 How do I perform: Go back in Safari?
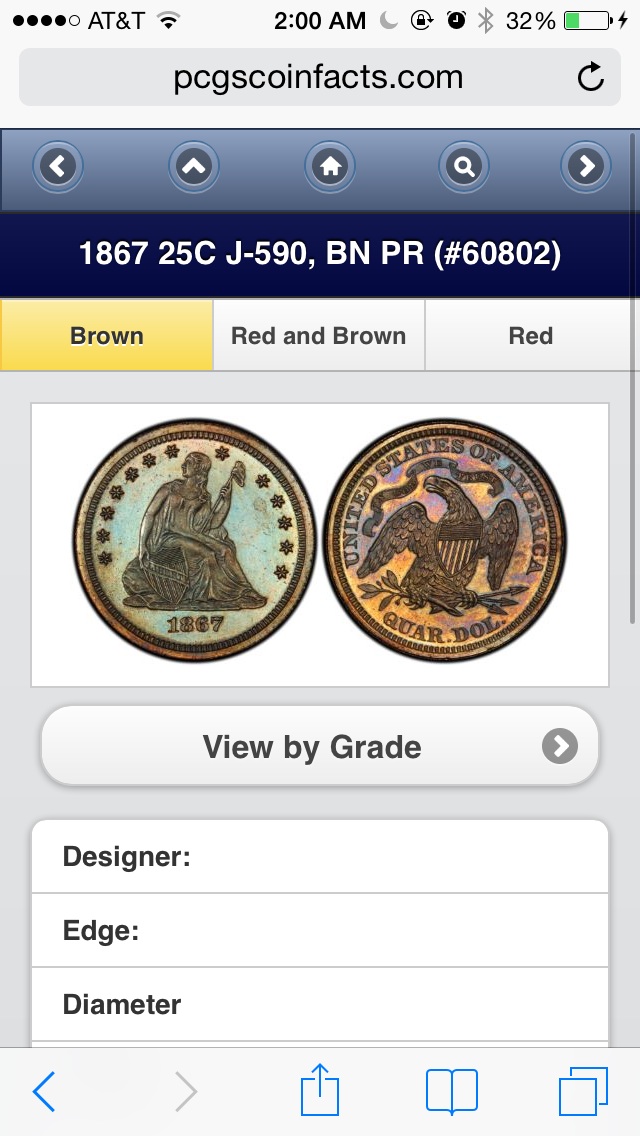pyautogui.click(x=44, y=1091)
